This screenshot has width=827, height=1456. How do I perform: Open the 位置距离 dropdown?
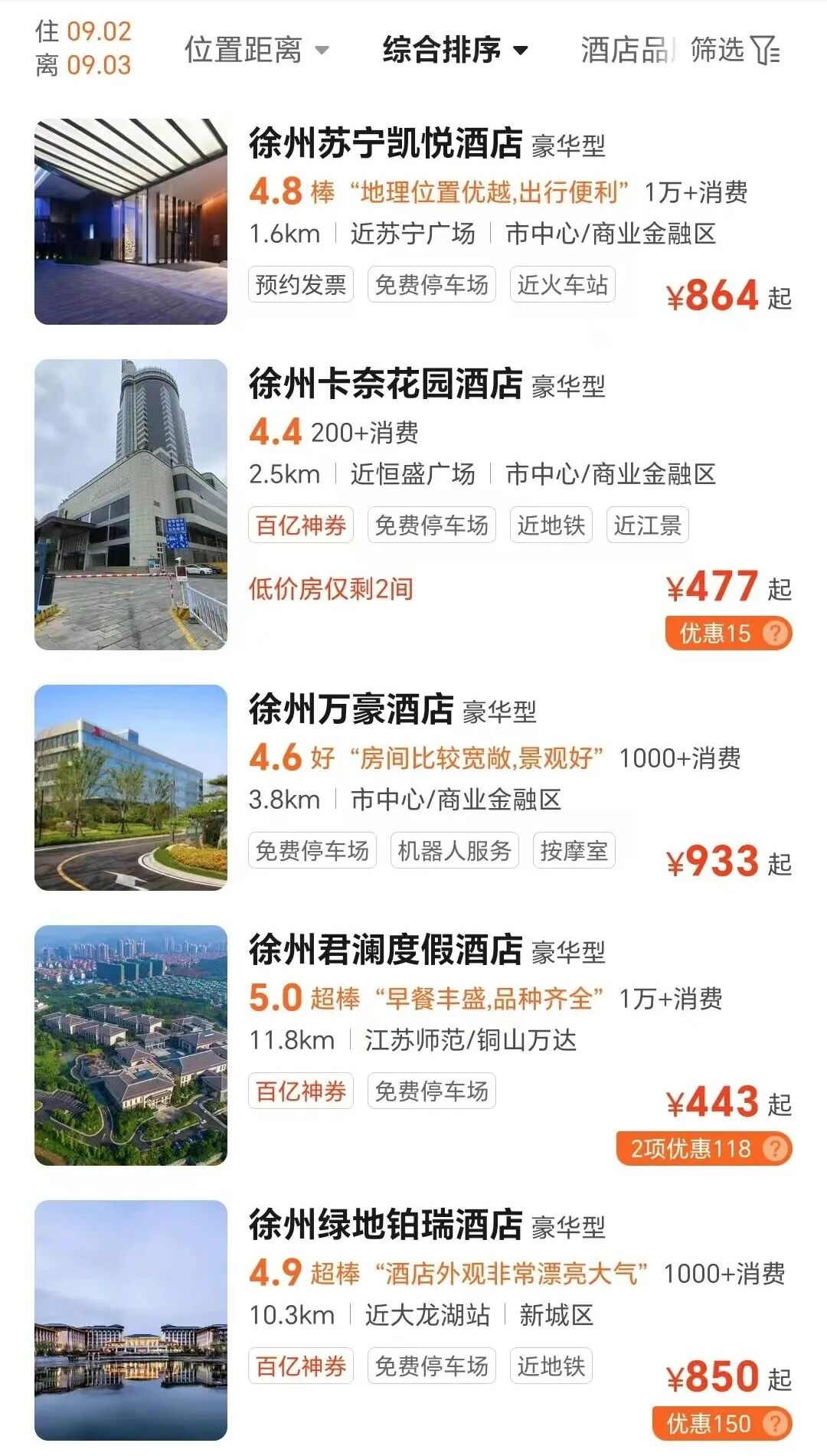click(x=257, y=51)
